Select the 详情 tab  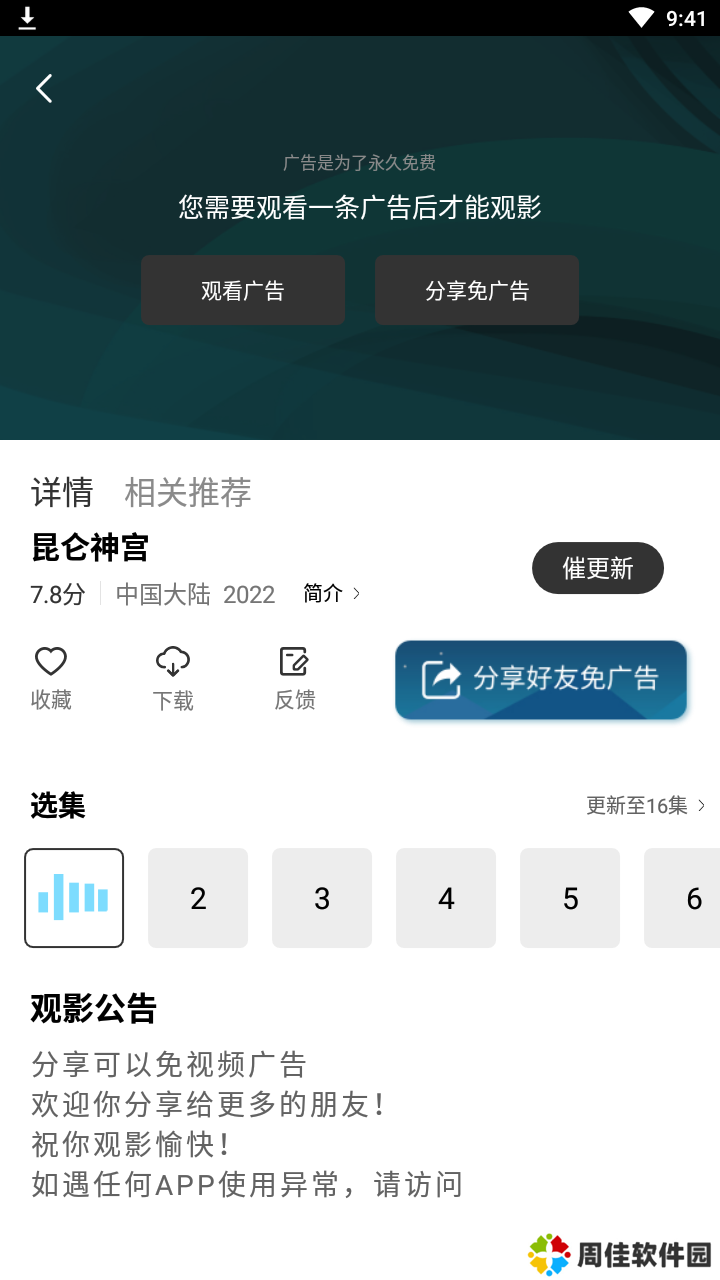[62, 492]
